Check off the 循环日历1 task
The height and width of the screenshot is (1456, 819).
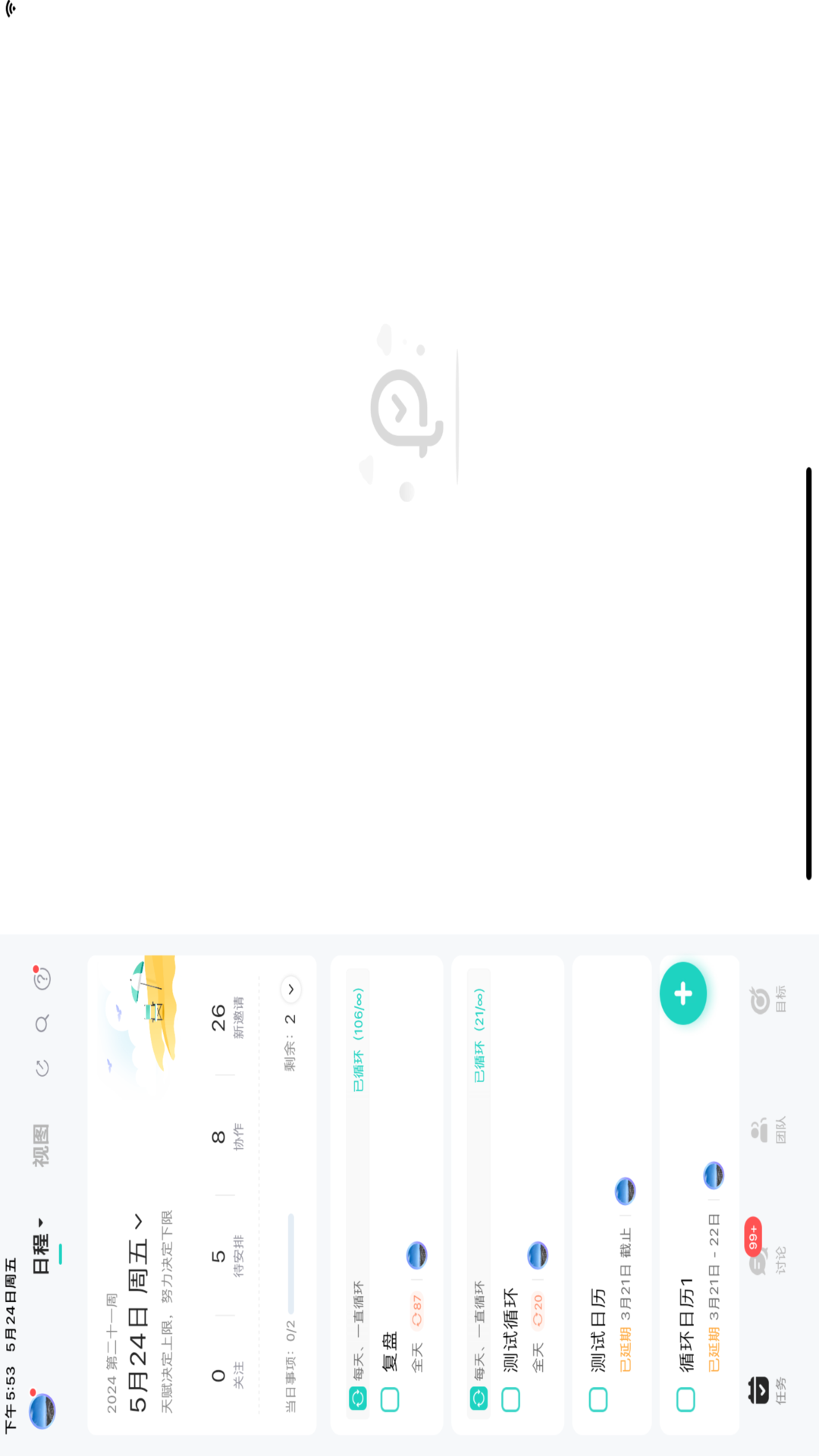pos(686,1399)
